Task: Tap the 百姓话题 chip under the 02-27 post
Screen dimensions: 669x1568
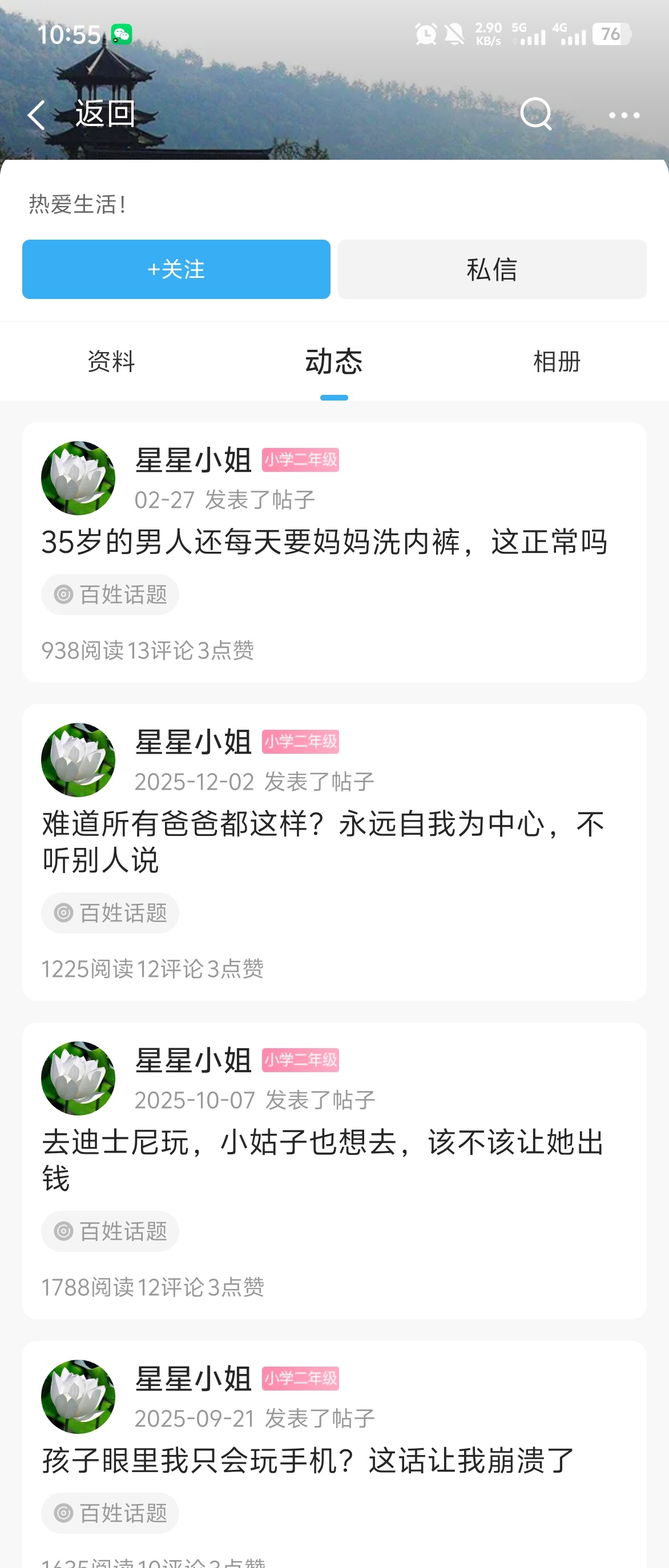Action: [110, 595]
